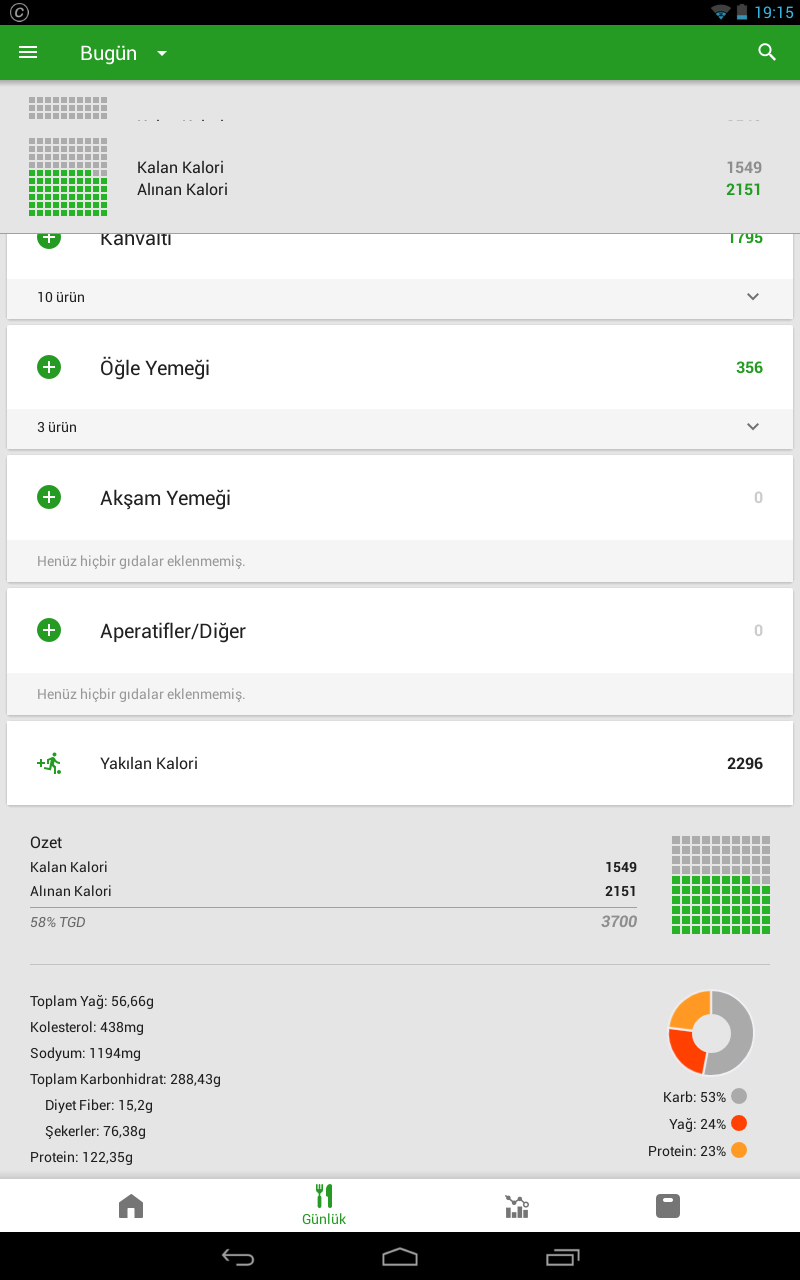Add food to Öğle Yemeği
The height and width of the screenshot is (1280, 800).
[49, 368]
